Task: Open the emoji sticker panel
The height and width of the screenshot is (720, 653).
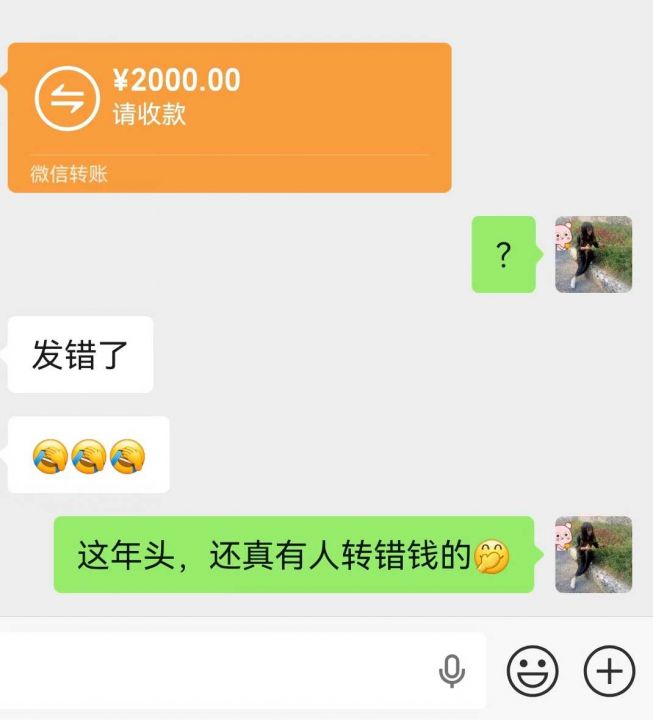Action: [532, 670]
